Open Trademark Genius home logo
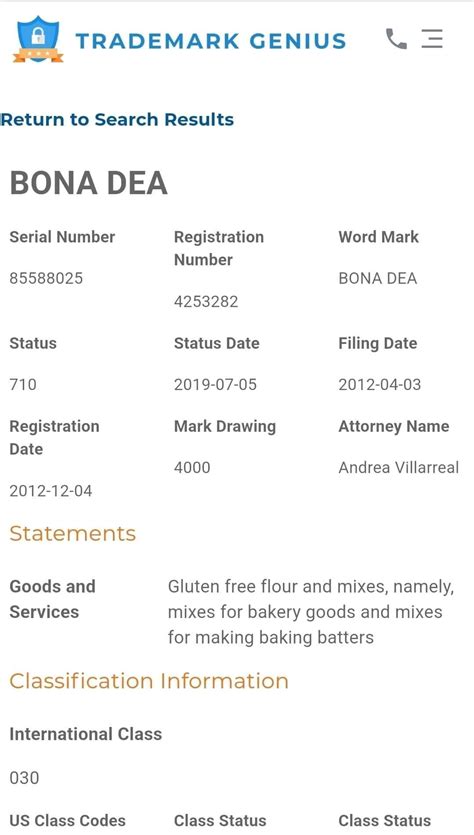474x835 pixels. click(179, 40)
